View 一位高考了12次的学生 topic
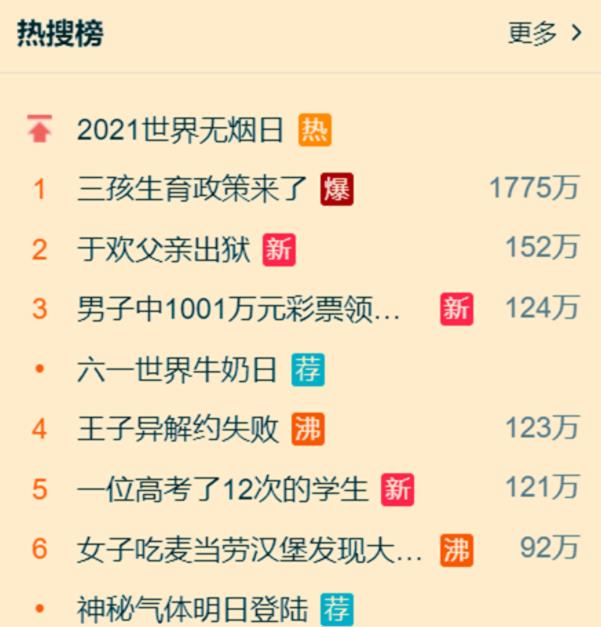The image size is (601, 627). (x=223, y=489)
